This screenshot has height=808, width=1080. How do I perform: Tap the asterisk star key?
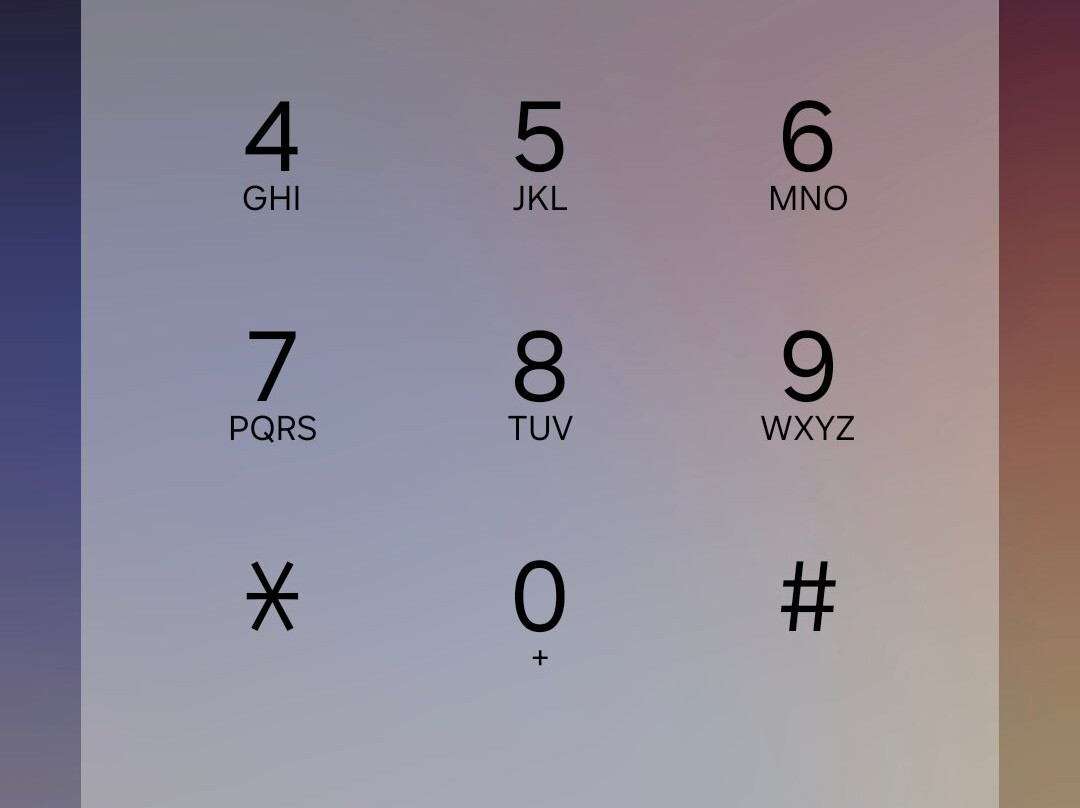tap(272, 597)
